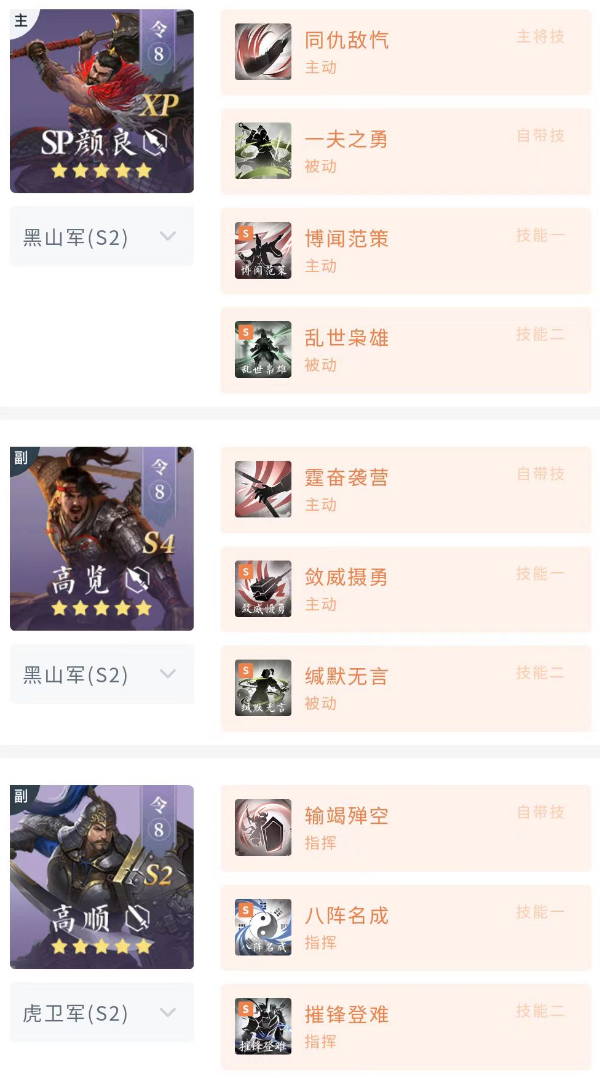Open the 输竭殚空 skill row
Image resolution: width=600 pixels, height=1078 pixels.
click(405, 828)
